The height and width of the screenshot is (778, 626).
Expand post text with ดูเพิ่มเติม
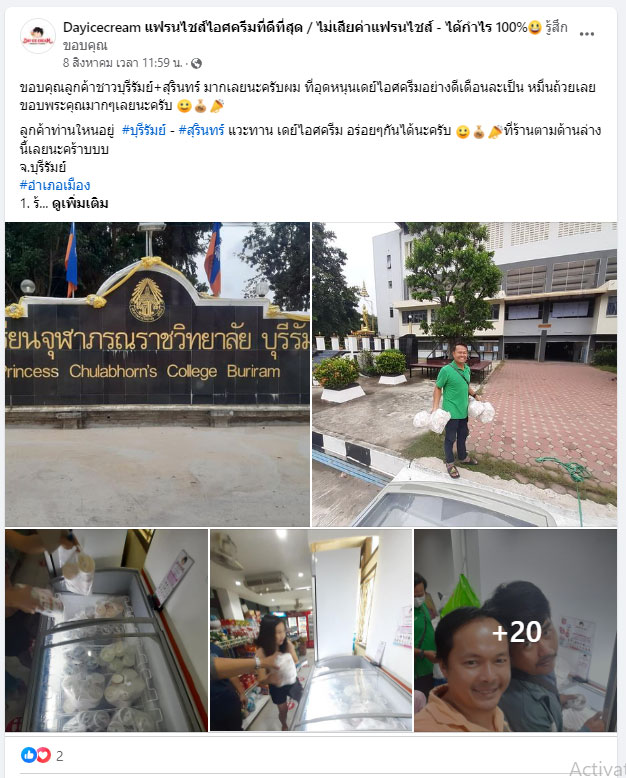(80, 203)
